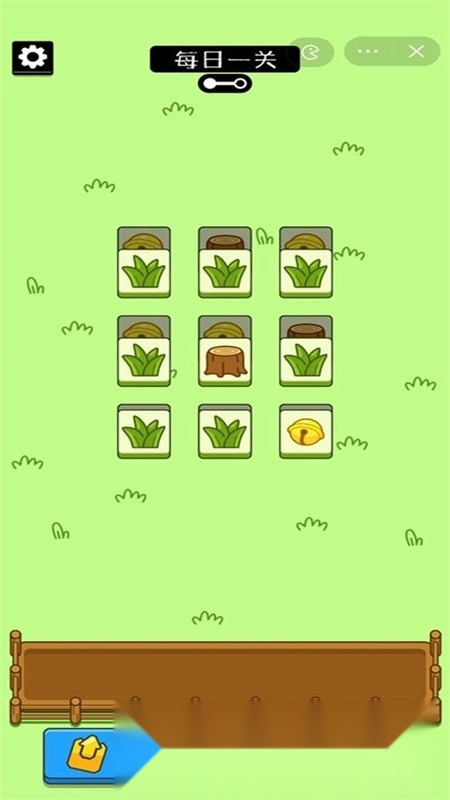The height and width of the screenshot is (800, 450).
Task: Open the settings gear
Action: click(x=33, y=58)
